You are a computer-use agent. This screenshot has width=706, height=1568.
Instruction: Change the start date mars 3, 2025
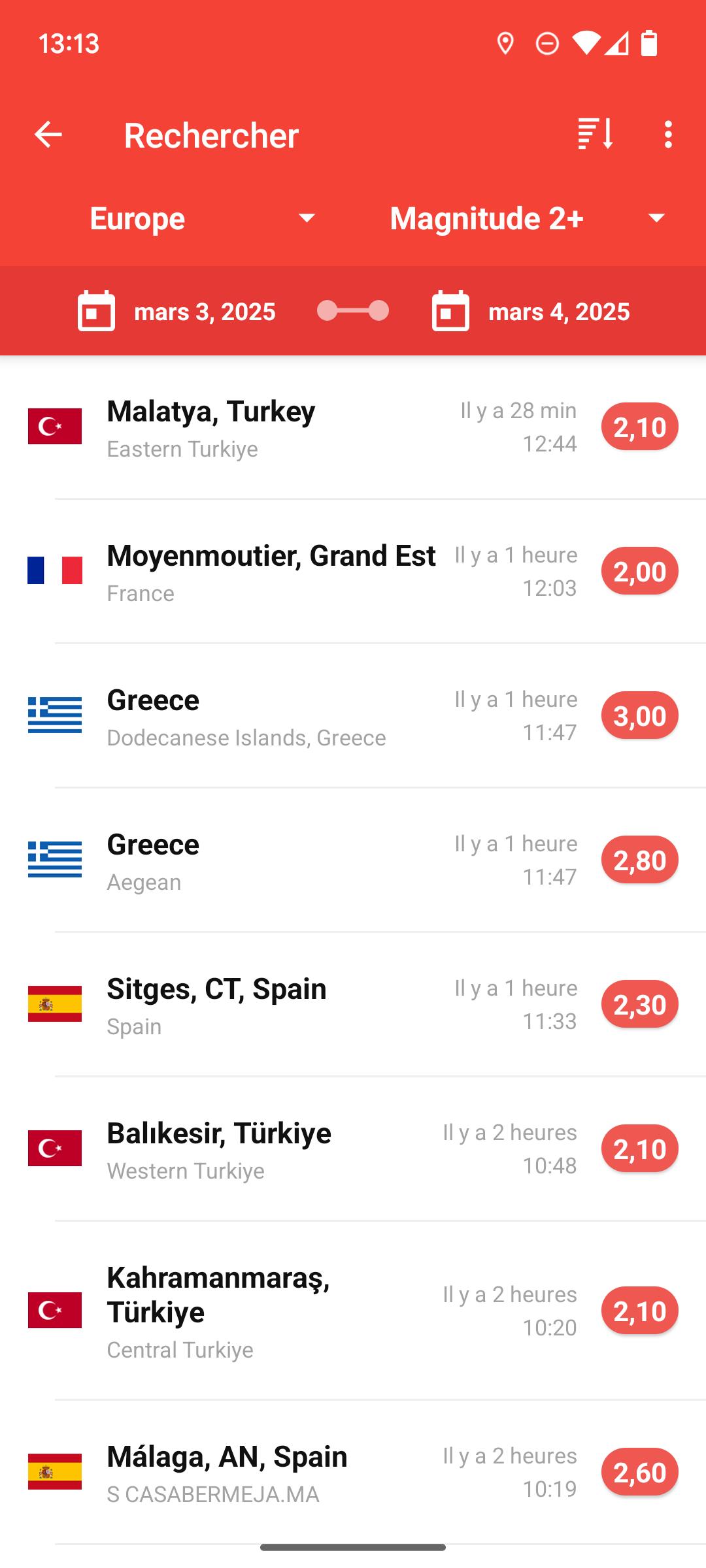pyautogui.click(x=176, y=312)
